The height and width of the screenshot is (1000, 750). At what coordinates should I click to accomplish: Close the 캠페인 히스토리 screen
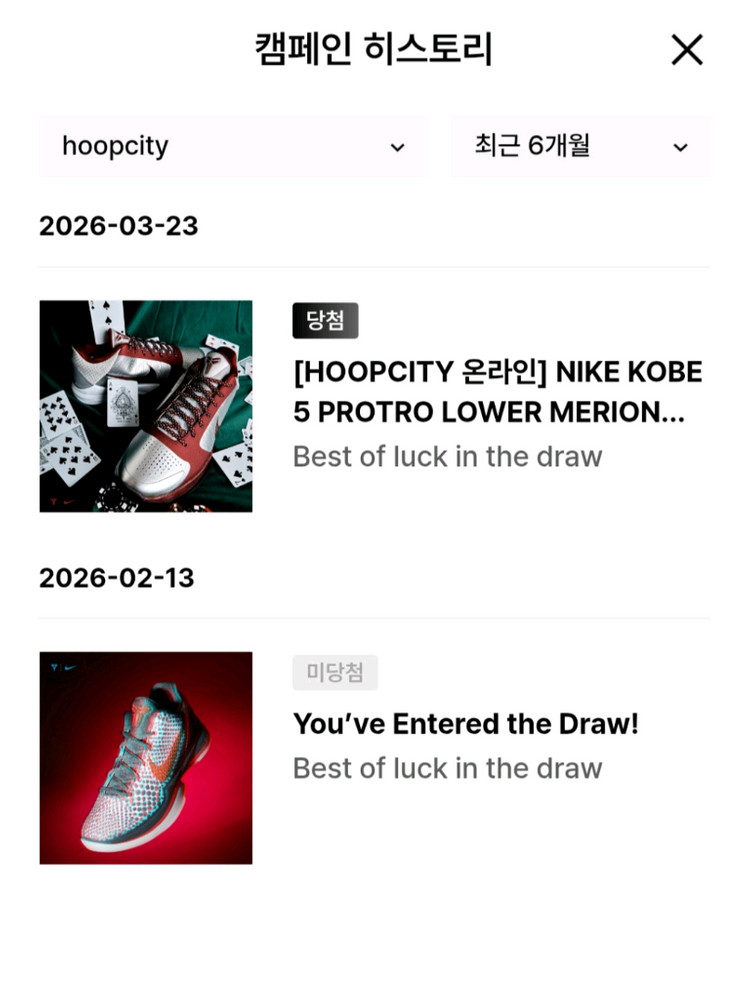[687, 49]
